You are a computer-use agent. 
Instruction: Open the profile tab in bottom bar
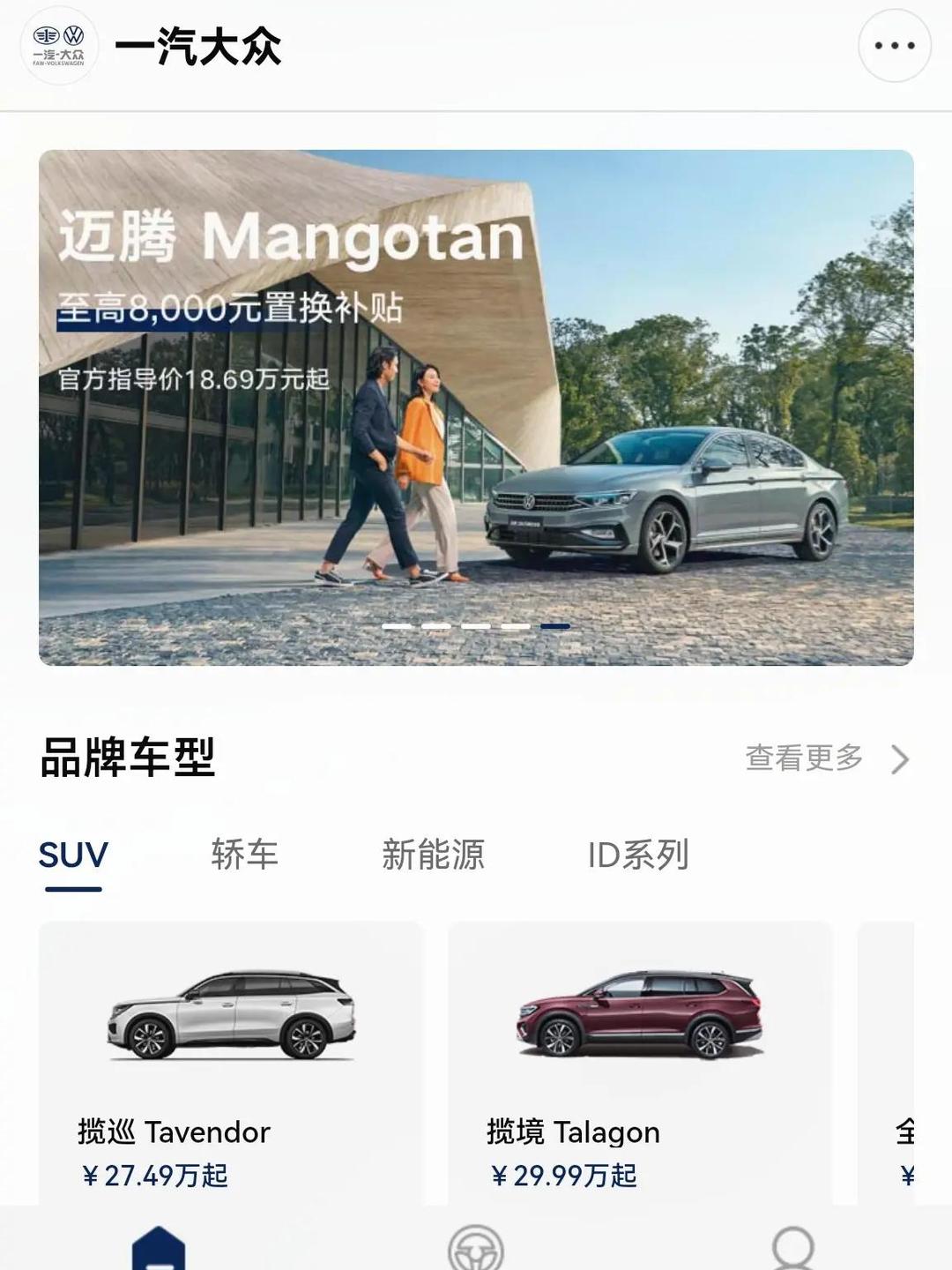coord(792,1248)
